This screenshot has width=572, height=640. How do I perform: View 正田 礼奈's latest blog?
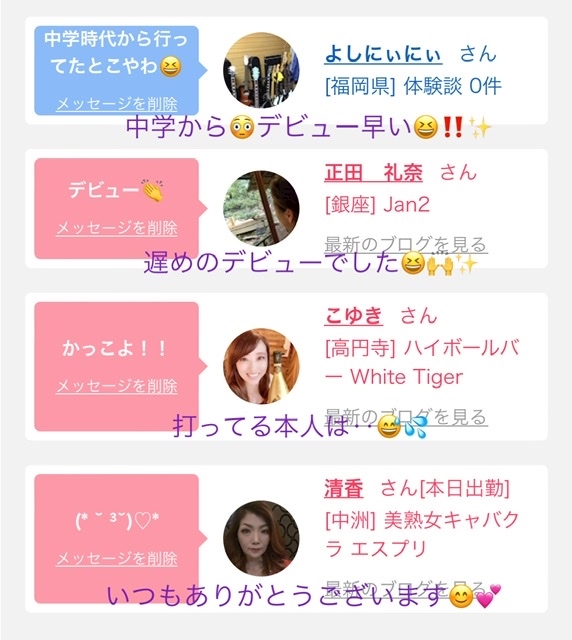click(406, 244)
